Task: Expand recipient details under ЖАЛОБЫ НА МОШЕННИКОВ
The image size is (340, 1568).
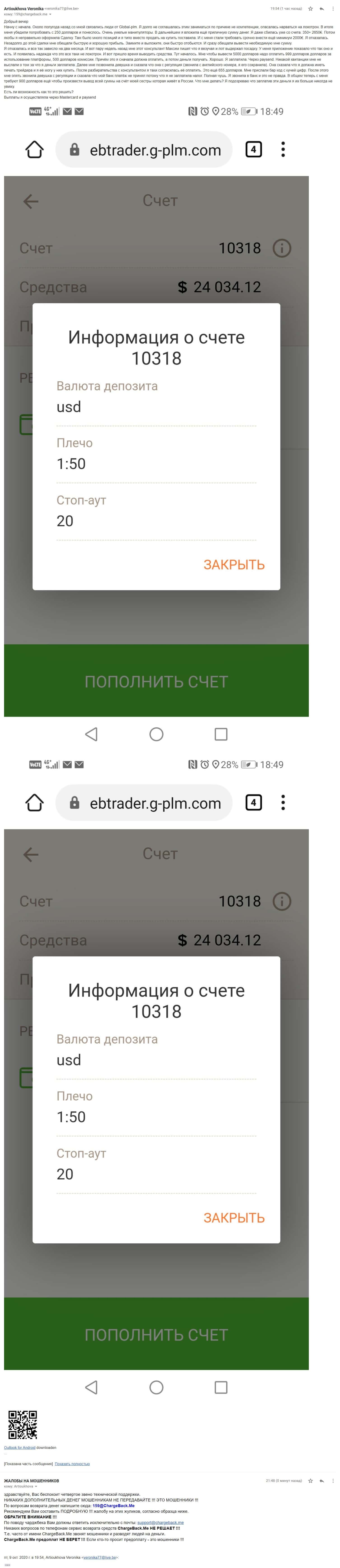Action: [x=36, y=1486]
